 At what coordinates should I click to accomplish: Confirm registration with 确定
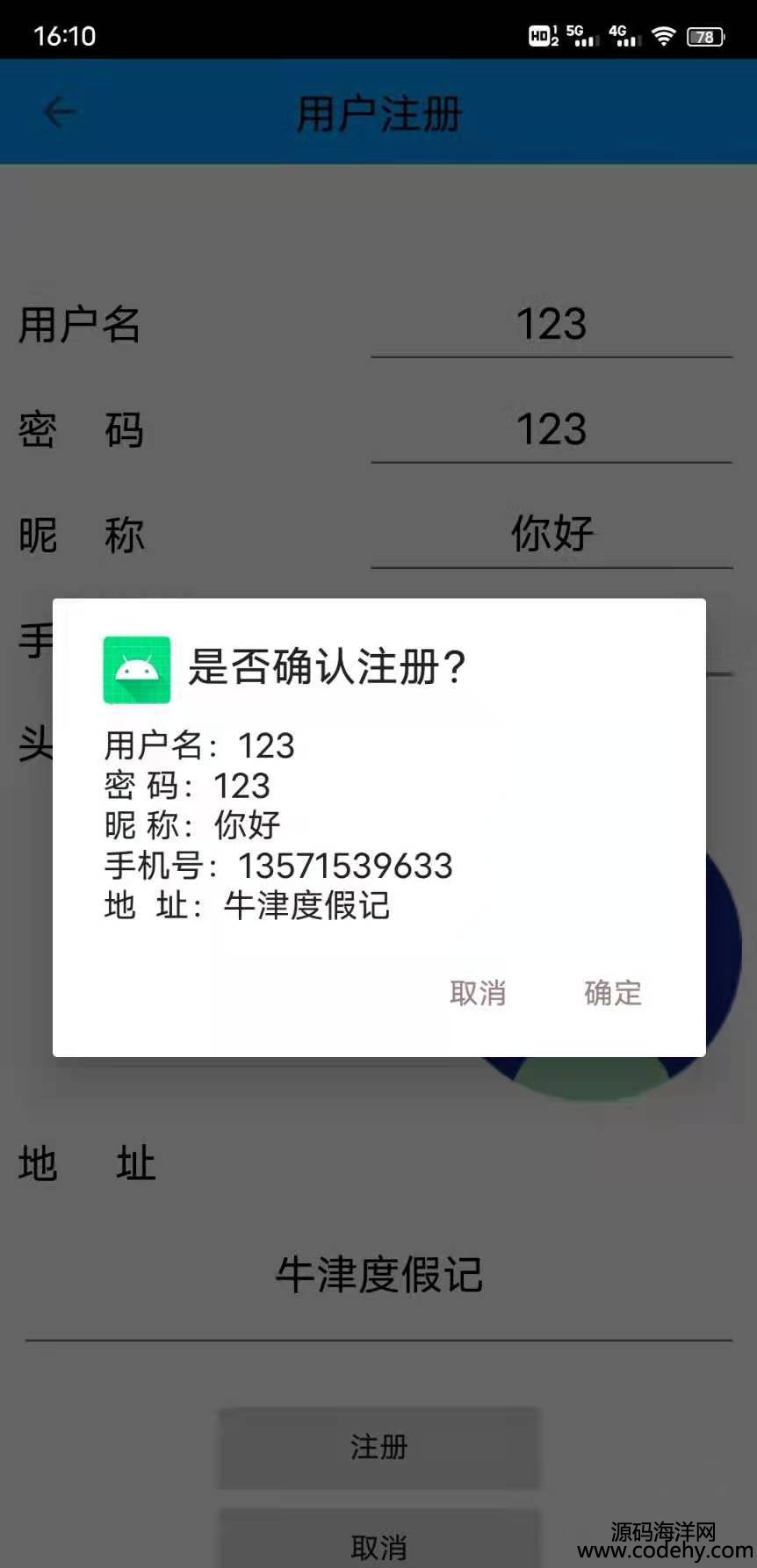click(612, 993)
